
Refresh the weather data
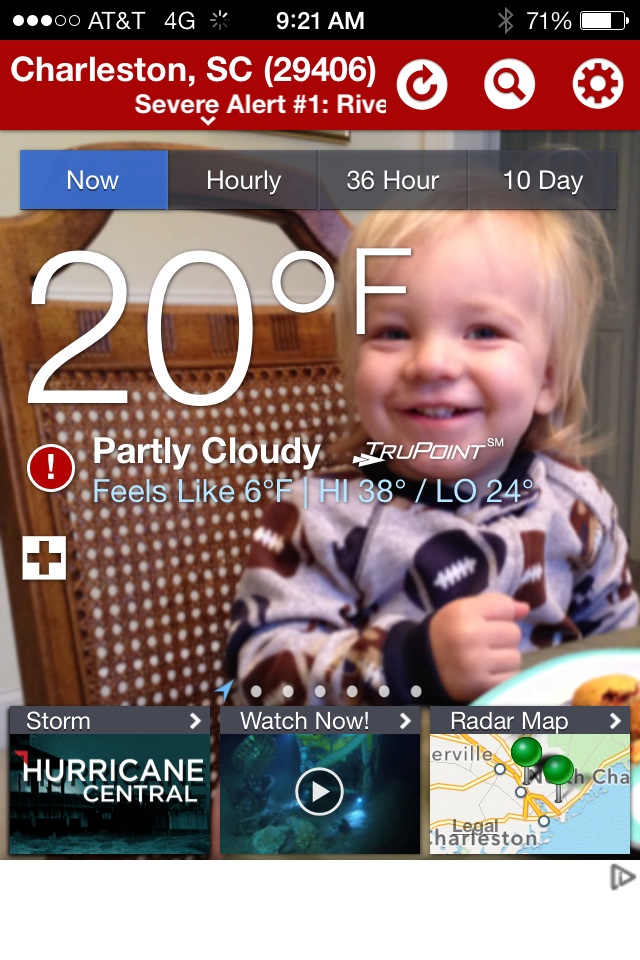click(422, 85)
